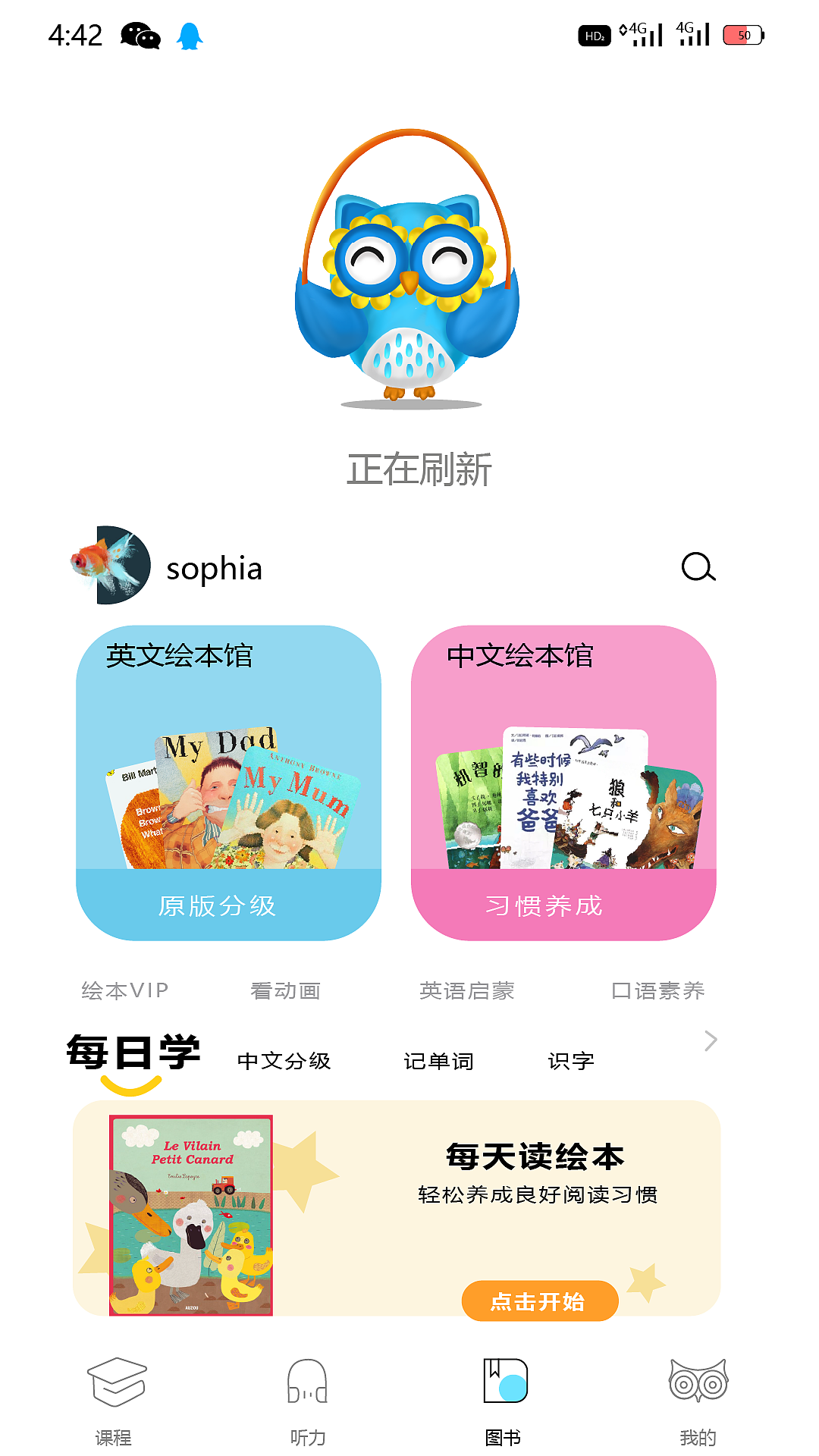Tap the QQ notification icon
Image resolution: width=819 pixels, height=1456 pixels.
click(191, 36)
